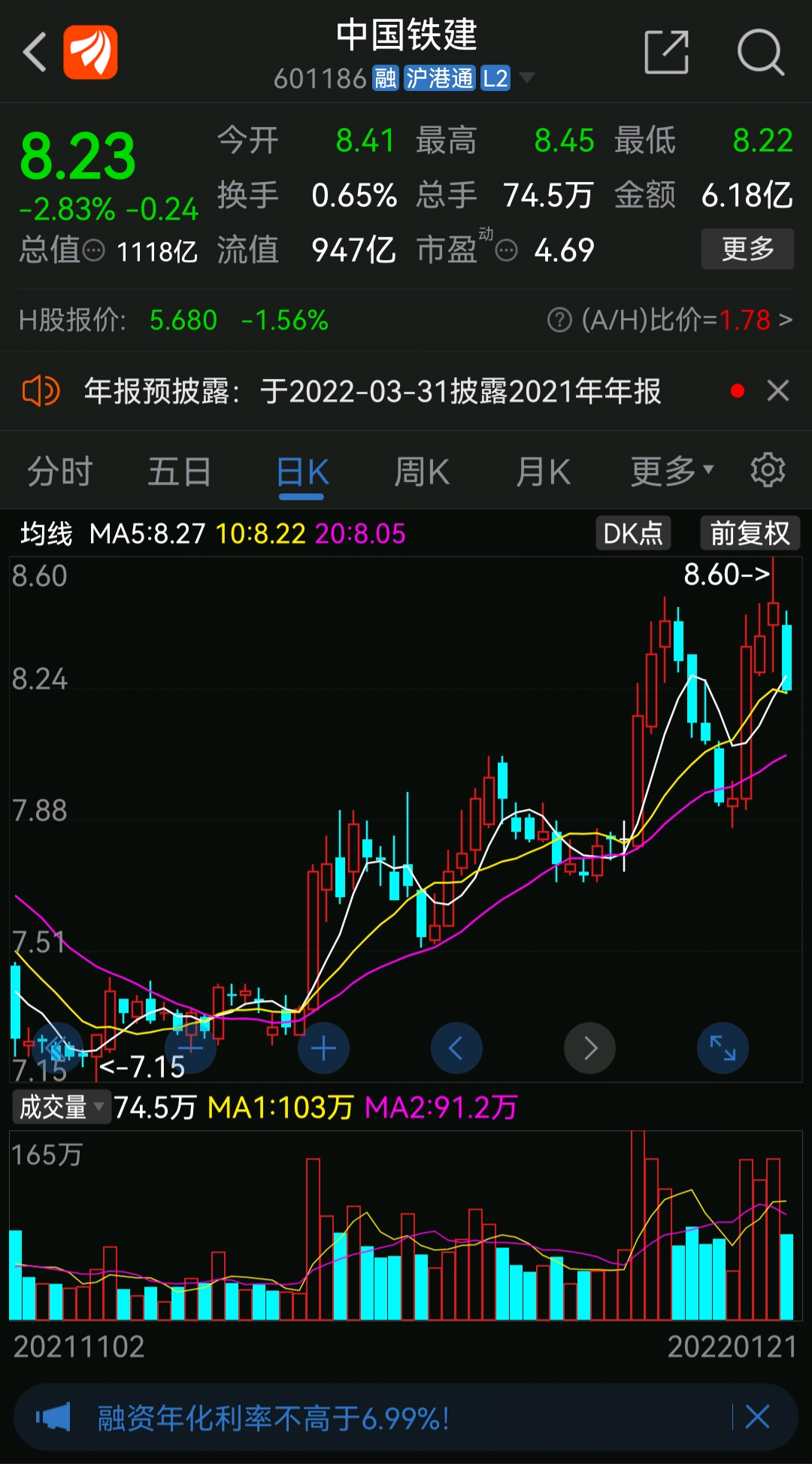
Task: Open the (A/H)比价 comparison link
Action: [673, 320]
